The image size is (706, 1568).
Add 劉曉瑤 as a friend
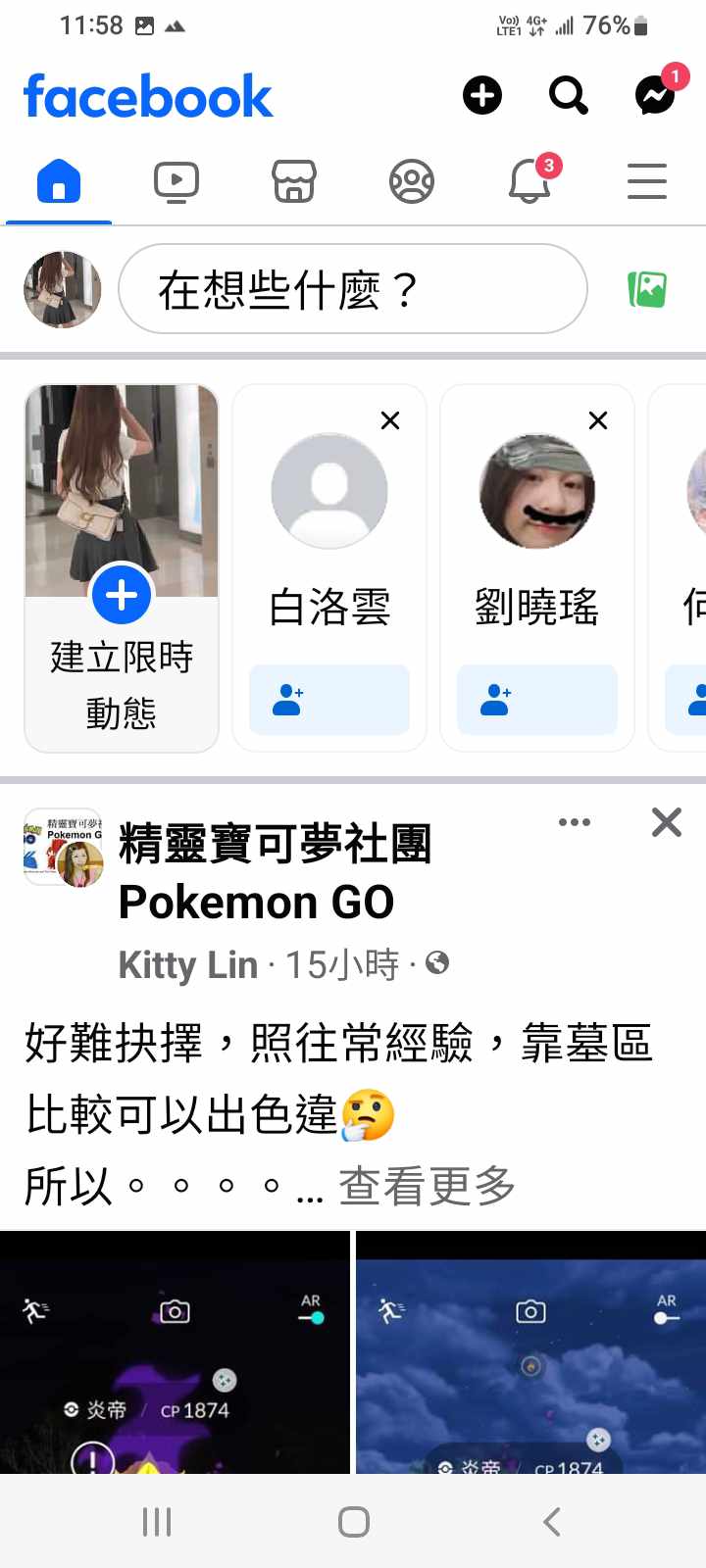537,700
